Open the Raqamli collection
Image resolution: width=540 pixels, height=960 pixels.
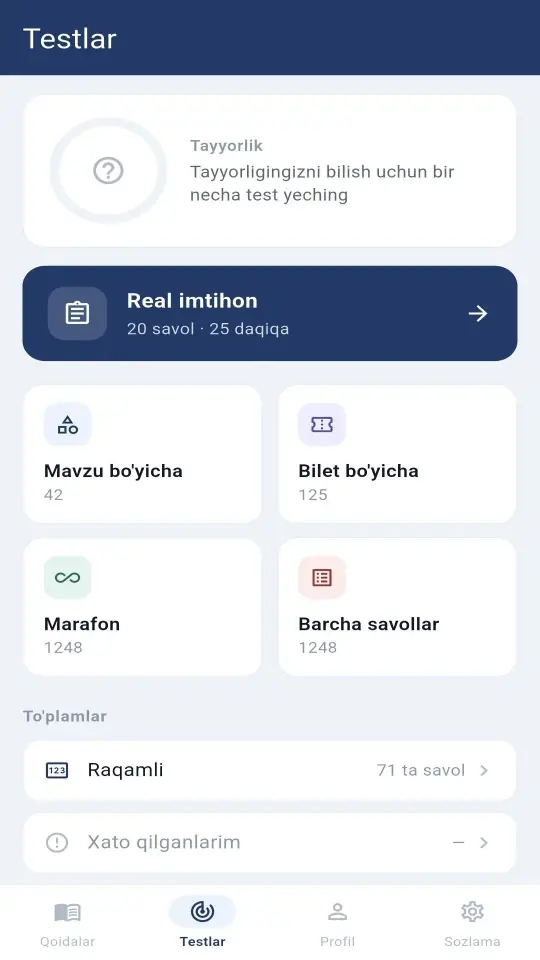click(270, 770)
